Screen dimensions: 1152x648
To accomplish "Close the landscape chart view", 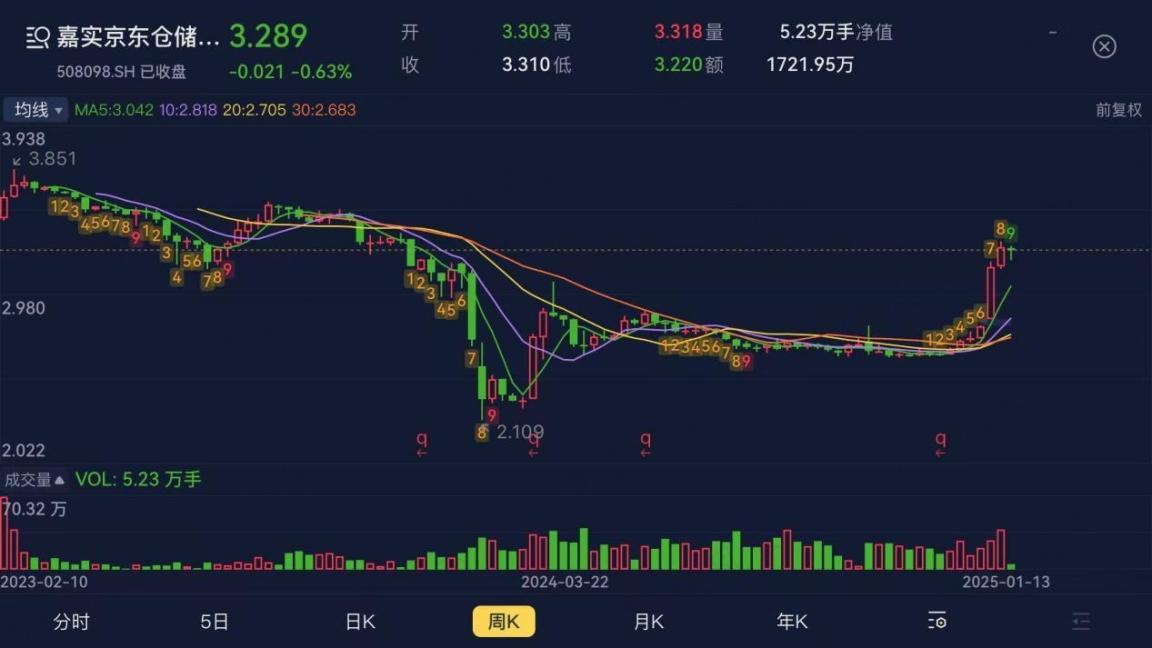I will tap(1104, 46).
